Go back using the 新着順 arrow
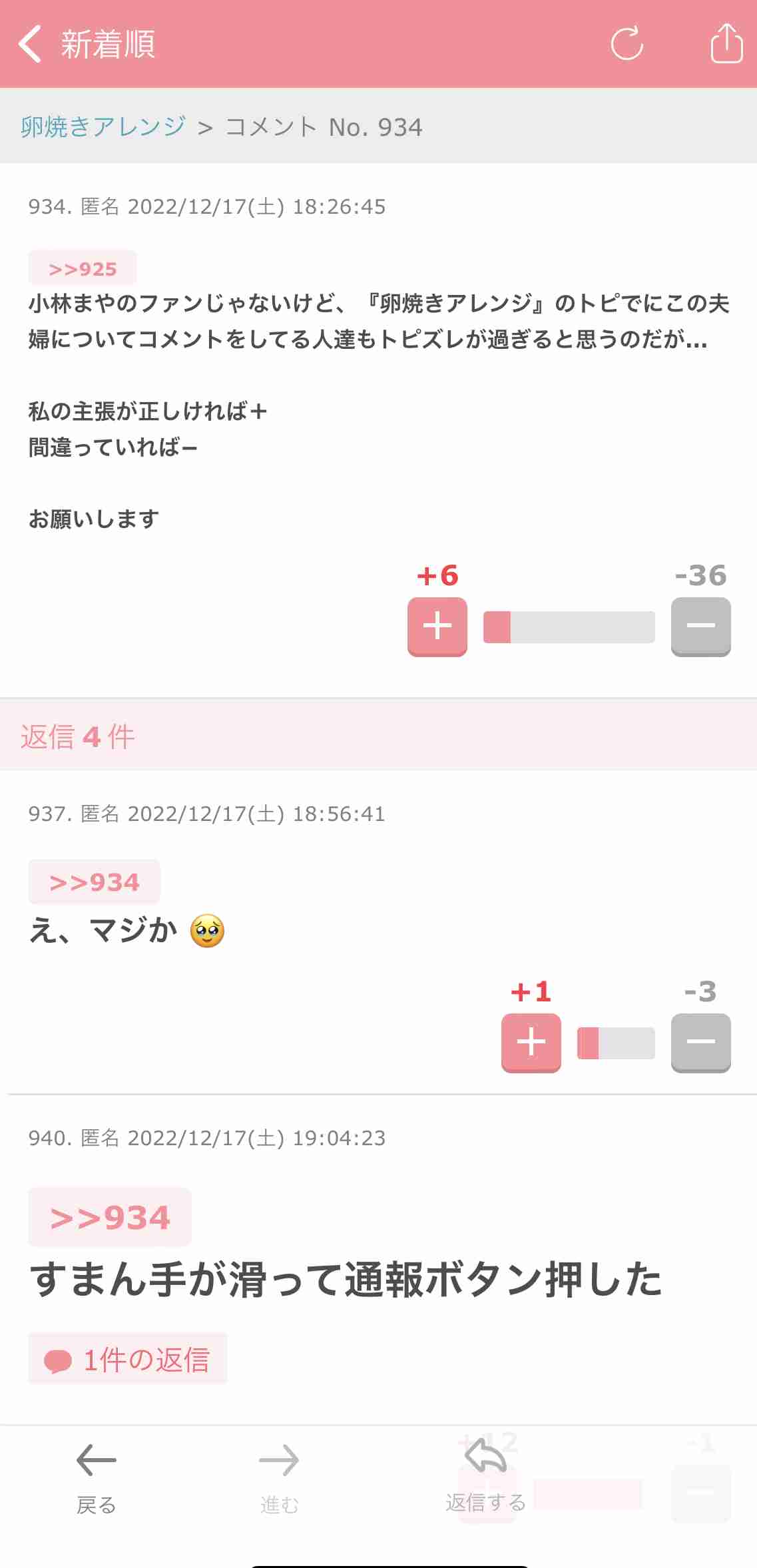The height and width of the screenshot is (1568, 757). click(x=31, y=44)
